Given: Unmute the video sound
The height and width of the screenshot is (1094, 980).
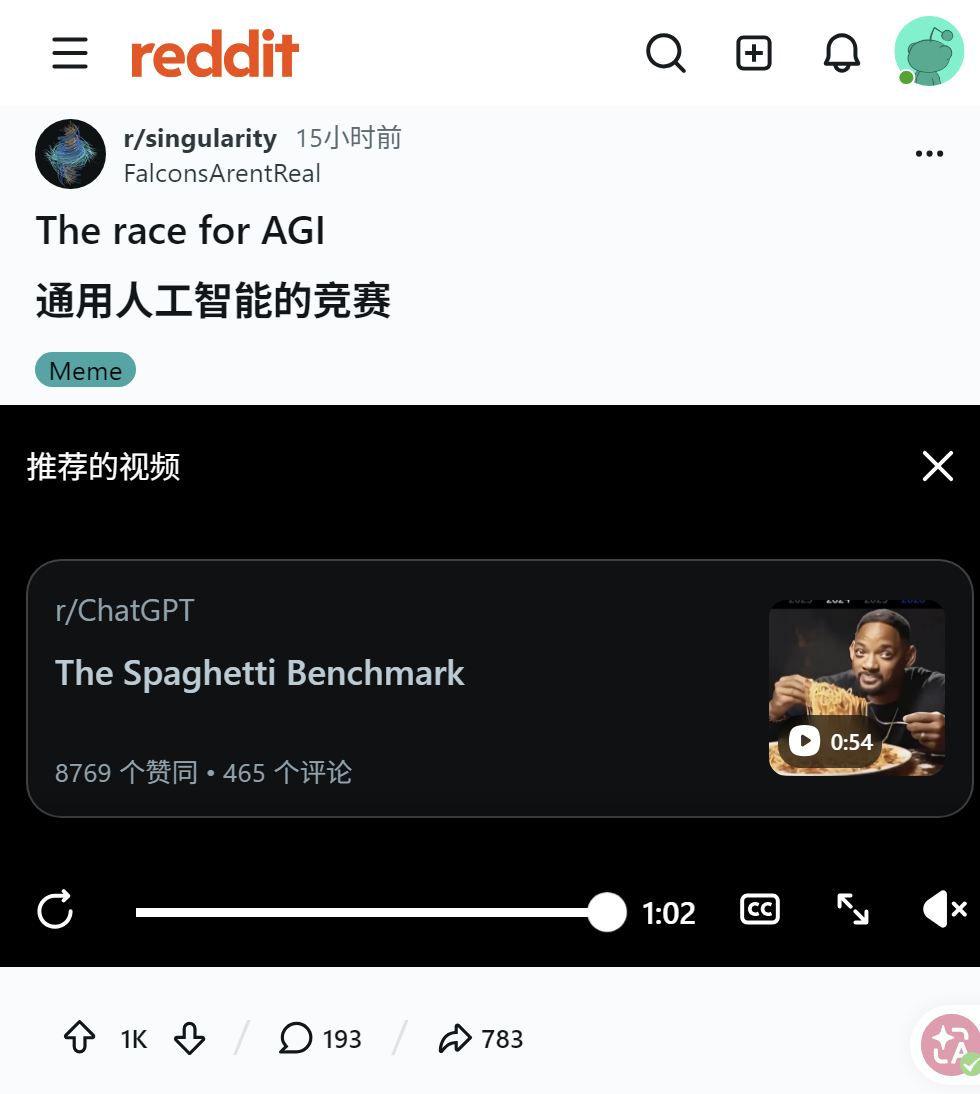Looking at the screenshot, I should (944, 909).
